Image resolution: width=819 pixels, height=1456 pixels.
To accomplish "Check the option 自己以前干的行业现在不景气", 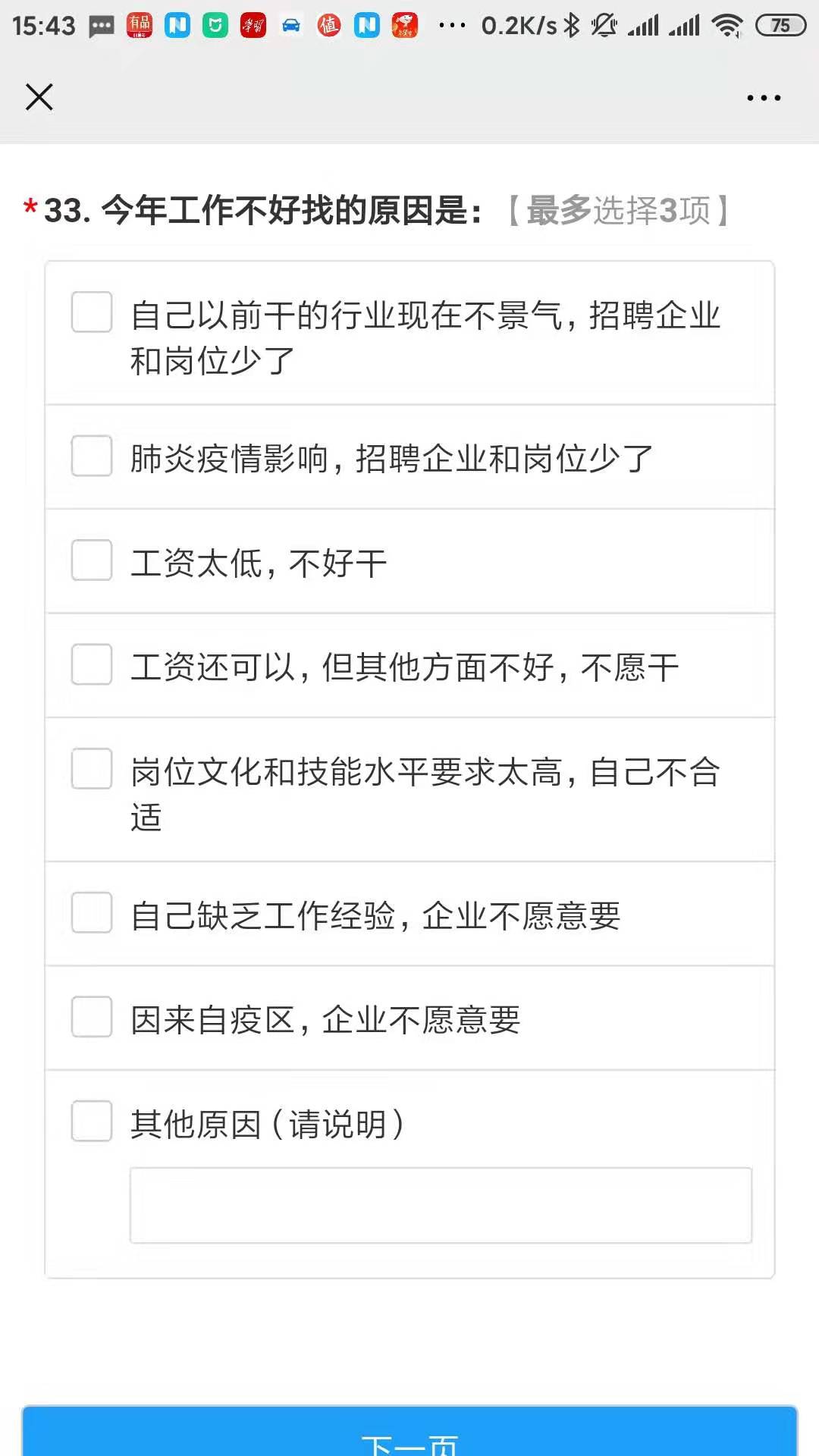I will click(x=92, y=312).
